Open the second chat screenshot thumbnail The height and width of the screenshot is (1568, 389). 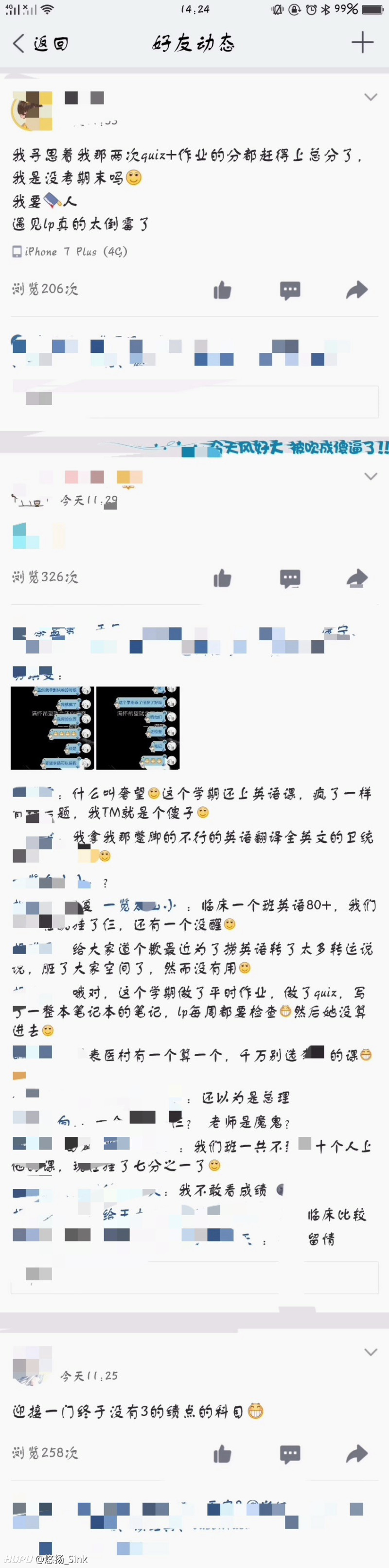(x=138, y=728)
